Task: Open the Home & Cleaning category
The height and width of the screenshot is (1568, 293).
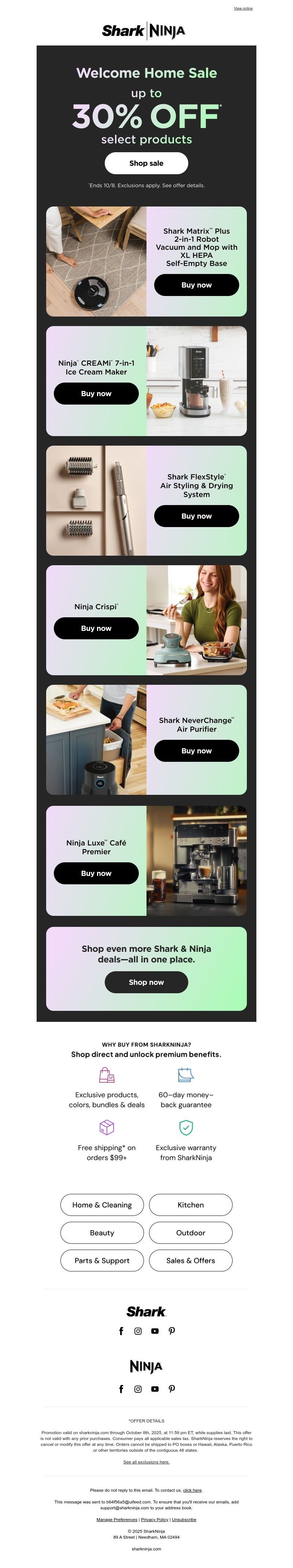Action: (x=102, y=1205)
